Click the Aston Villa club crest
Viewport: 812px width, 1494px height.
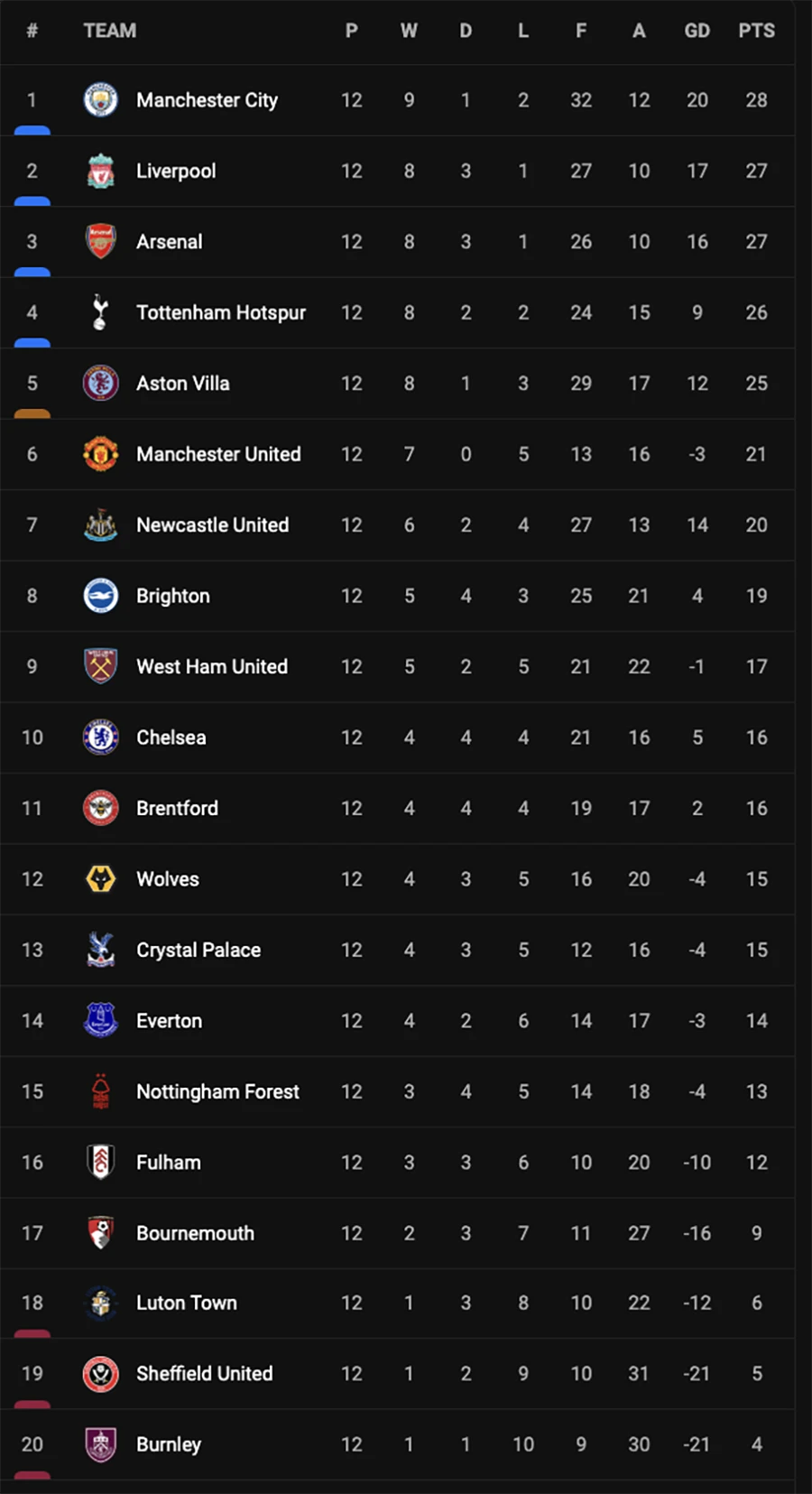tap(100, 383)
